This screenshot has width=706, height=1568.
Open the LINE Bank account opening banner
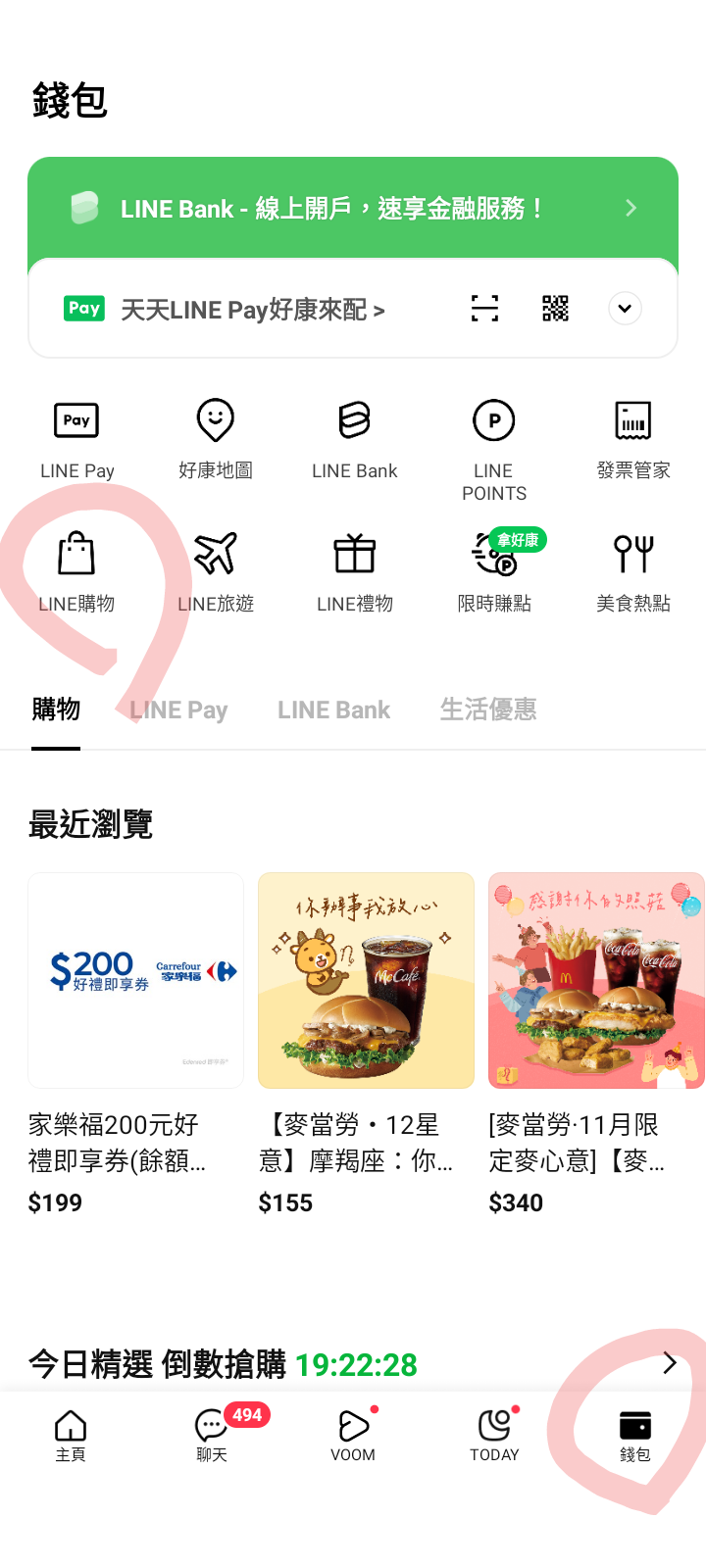(x=353, y=208)
